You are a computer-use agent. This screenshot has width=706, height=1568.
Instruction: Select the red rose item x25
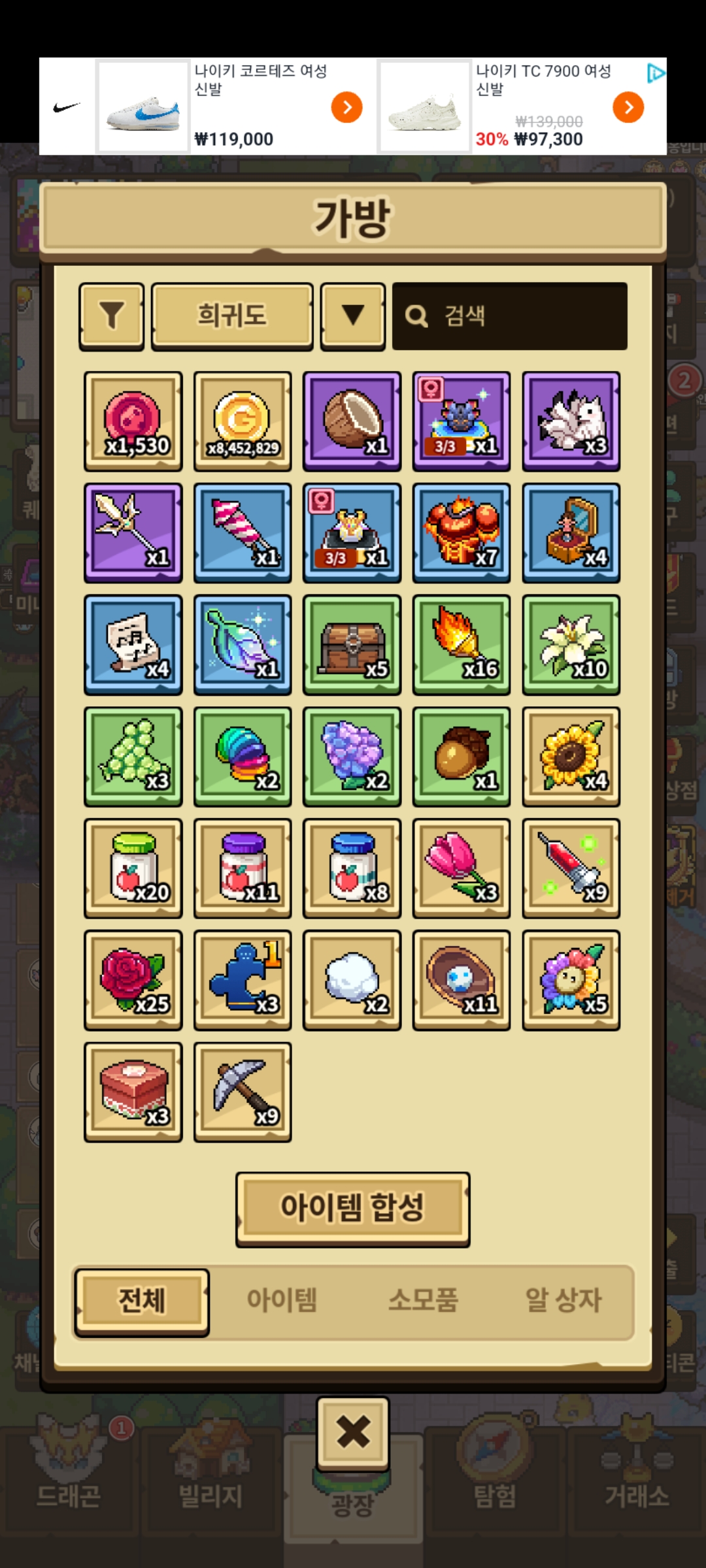[133, 980]
